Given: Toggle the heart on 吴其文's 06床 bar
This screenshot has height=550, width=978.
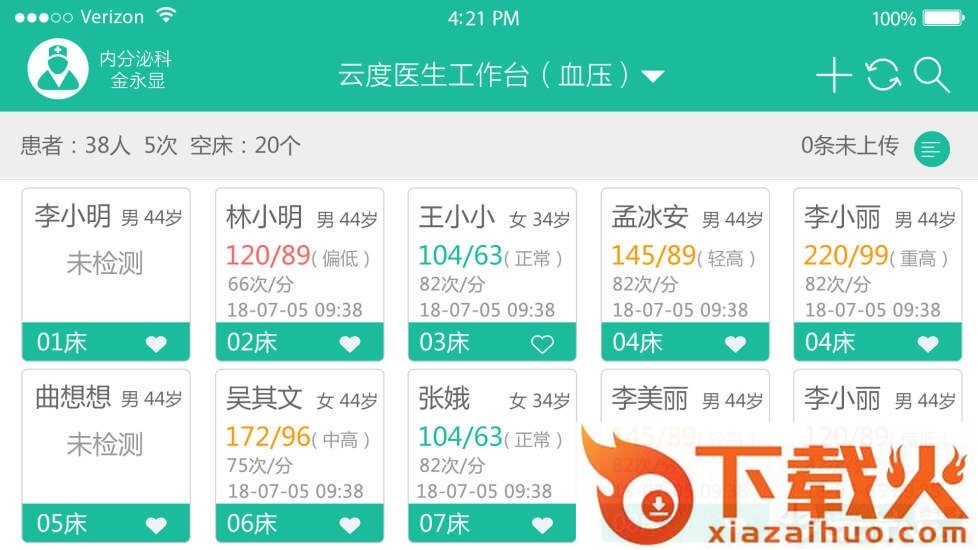Looking at the screenshot, I should click(x=349, y=525).
